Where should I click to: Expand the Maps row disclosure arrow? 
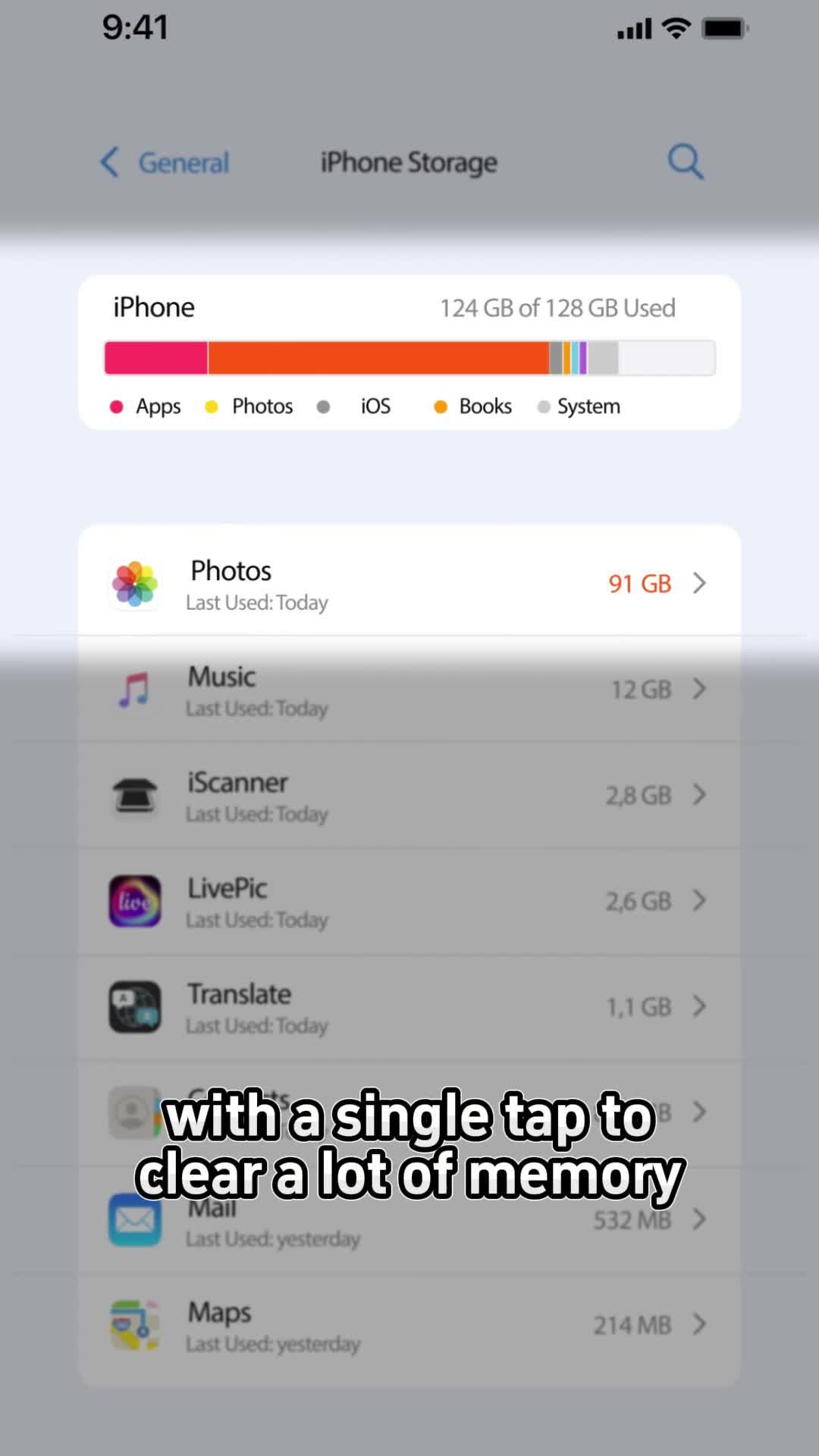(x=698, y=1326)
